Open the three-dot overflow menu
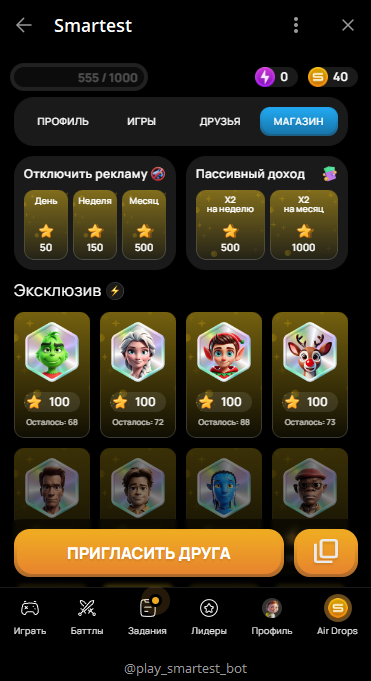Image resolution: width=371 pixels, height=681 pixels. (296, 26)
